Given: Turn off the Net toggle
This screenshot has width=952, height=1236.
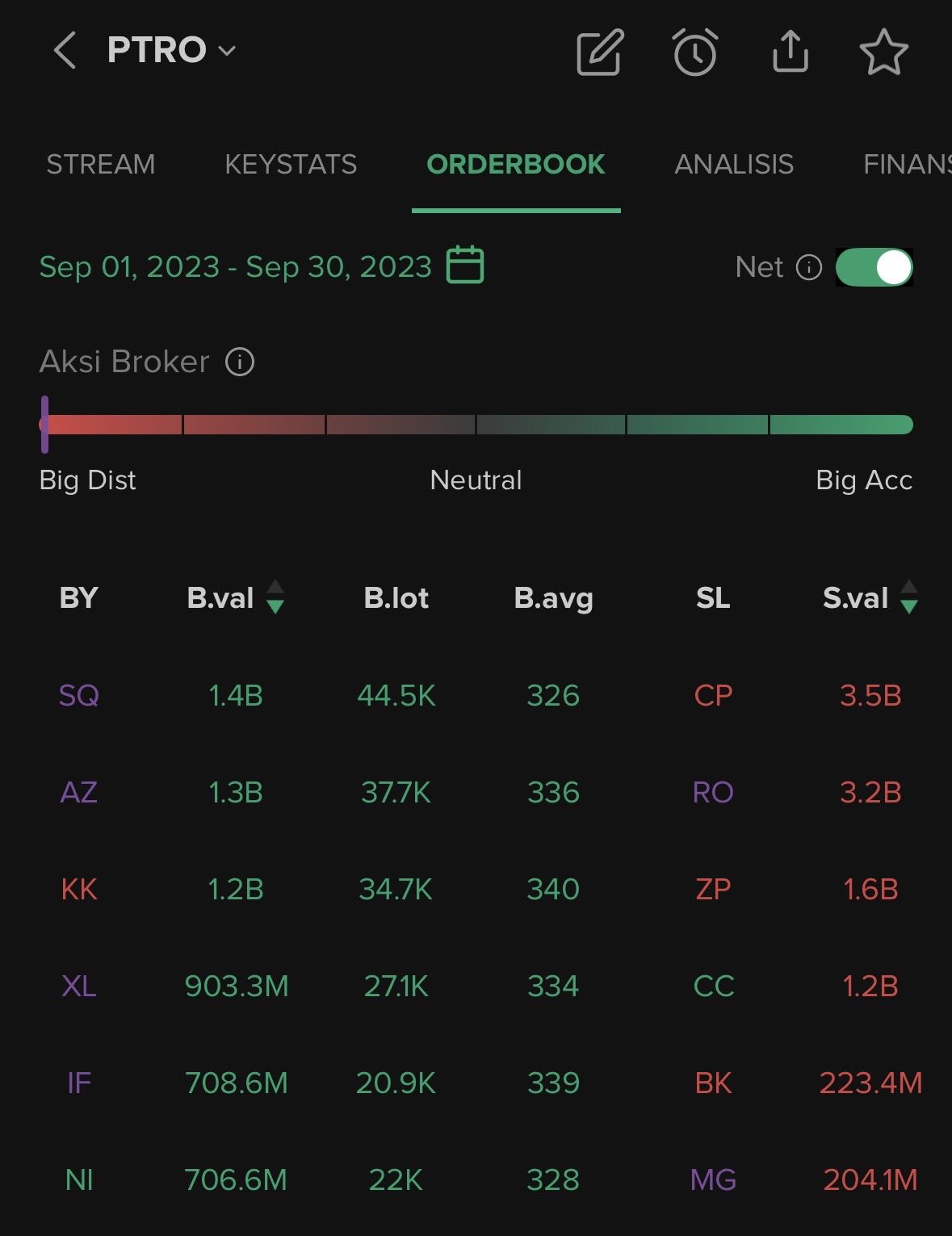Looking at the screenshot, I should point(874,267).
